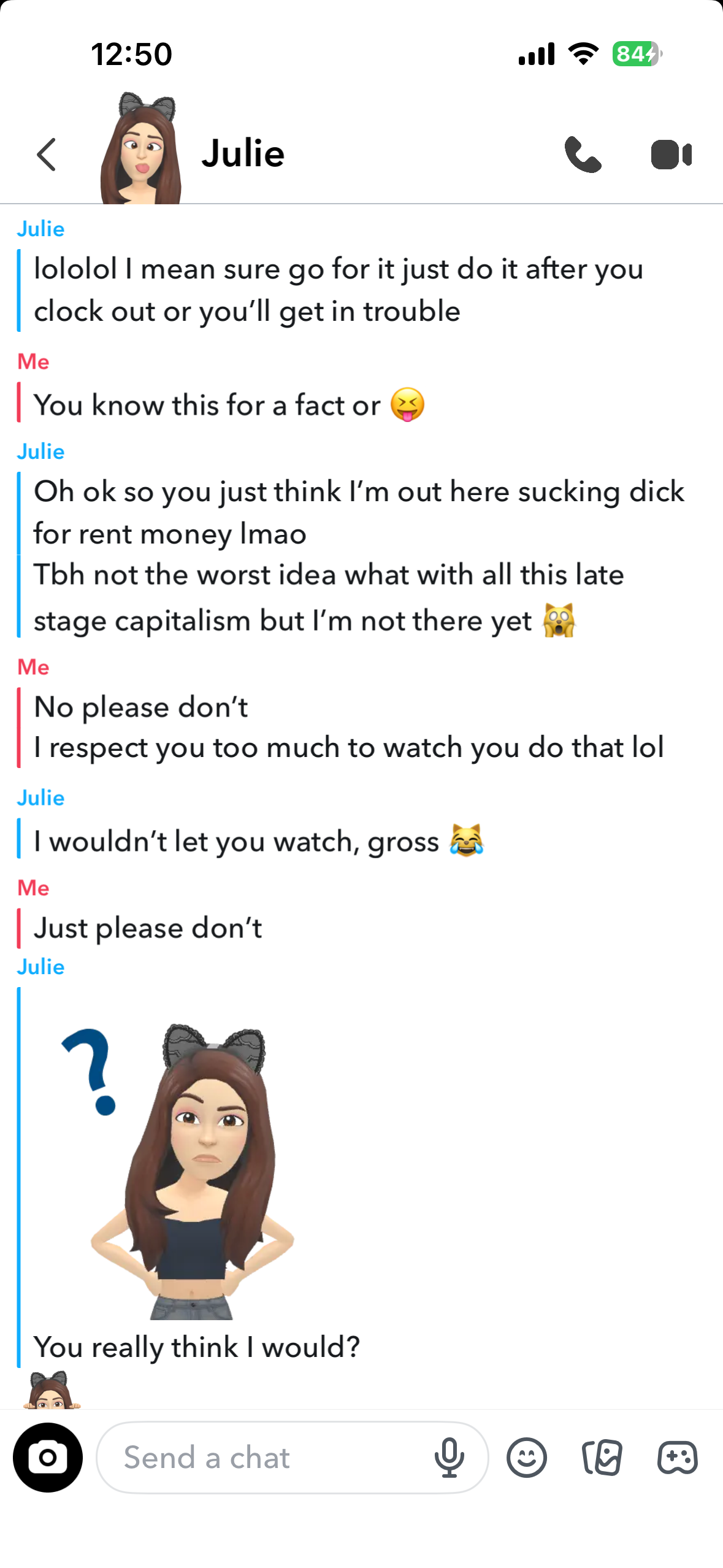Image resolution: width=723 pixels, height=1568 pixels.
Task: Tap Julie's question mark Bitmoji sticker
Action: tap(178, 1170)
